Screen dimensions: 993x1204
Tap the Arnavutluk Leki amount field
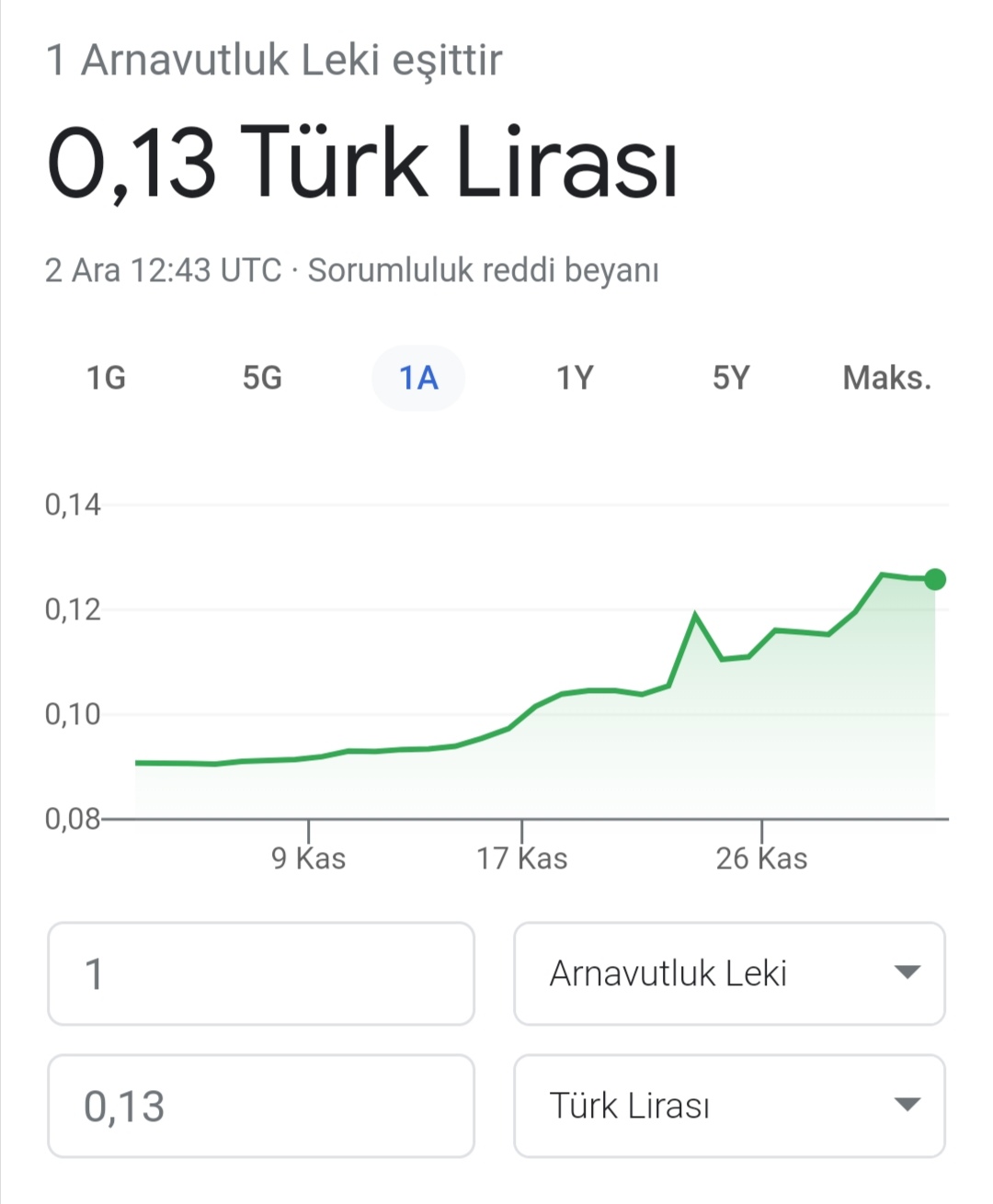pos(261,973)
